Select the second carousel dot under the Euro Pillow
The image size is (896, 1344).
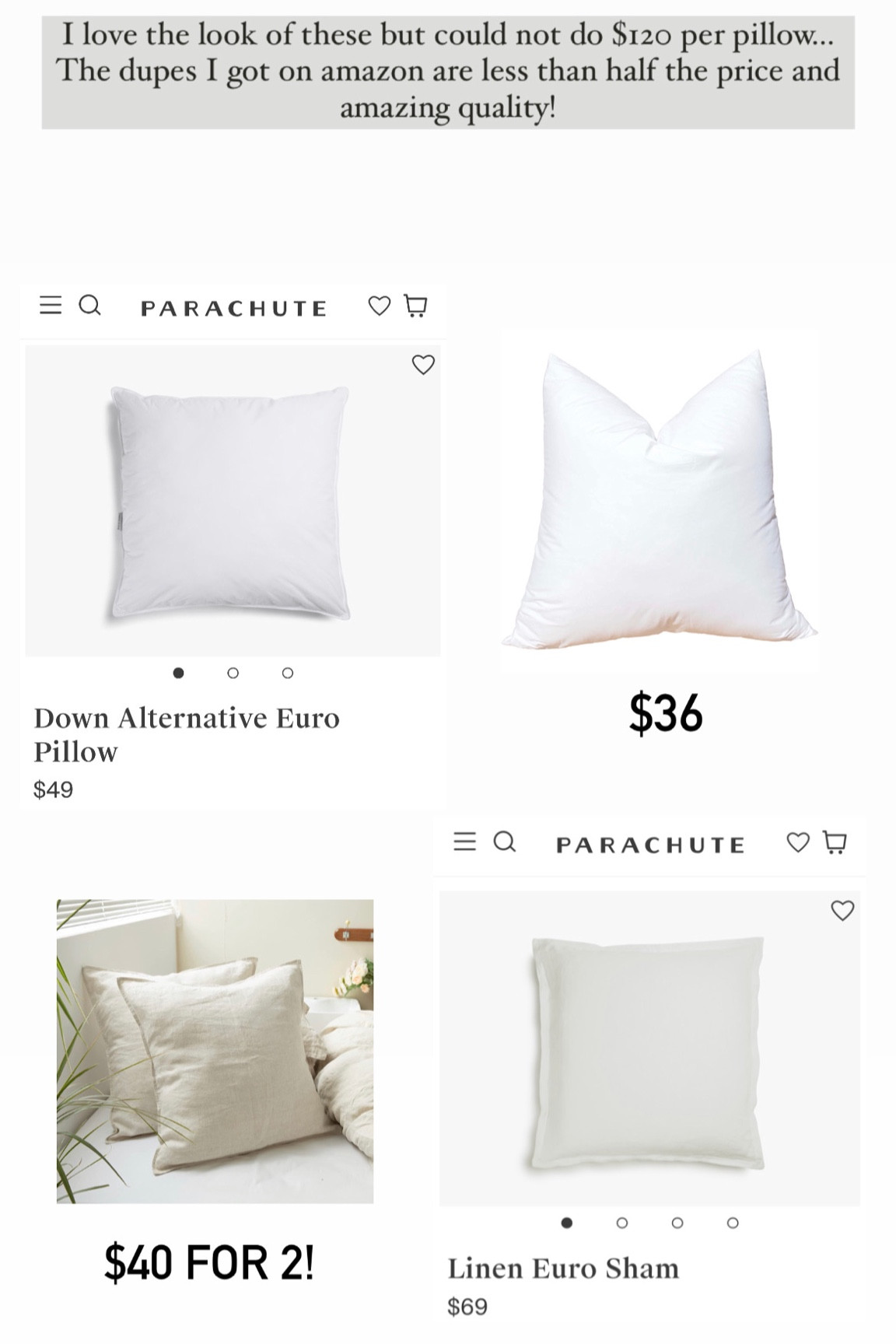coord(233,674)
